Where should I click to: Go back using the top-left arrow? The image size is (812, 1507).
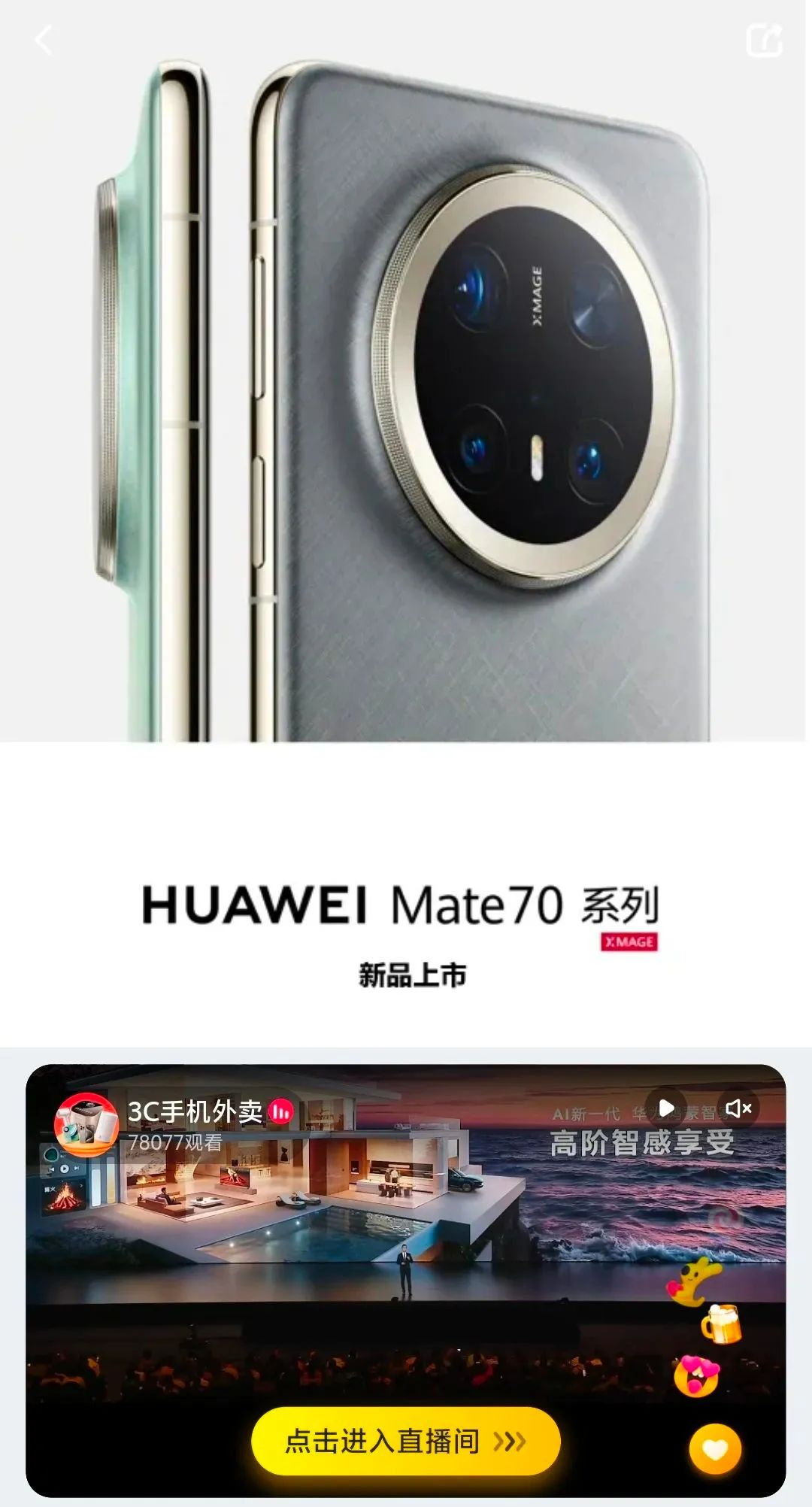[44, 40]
